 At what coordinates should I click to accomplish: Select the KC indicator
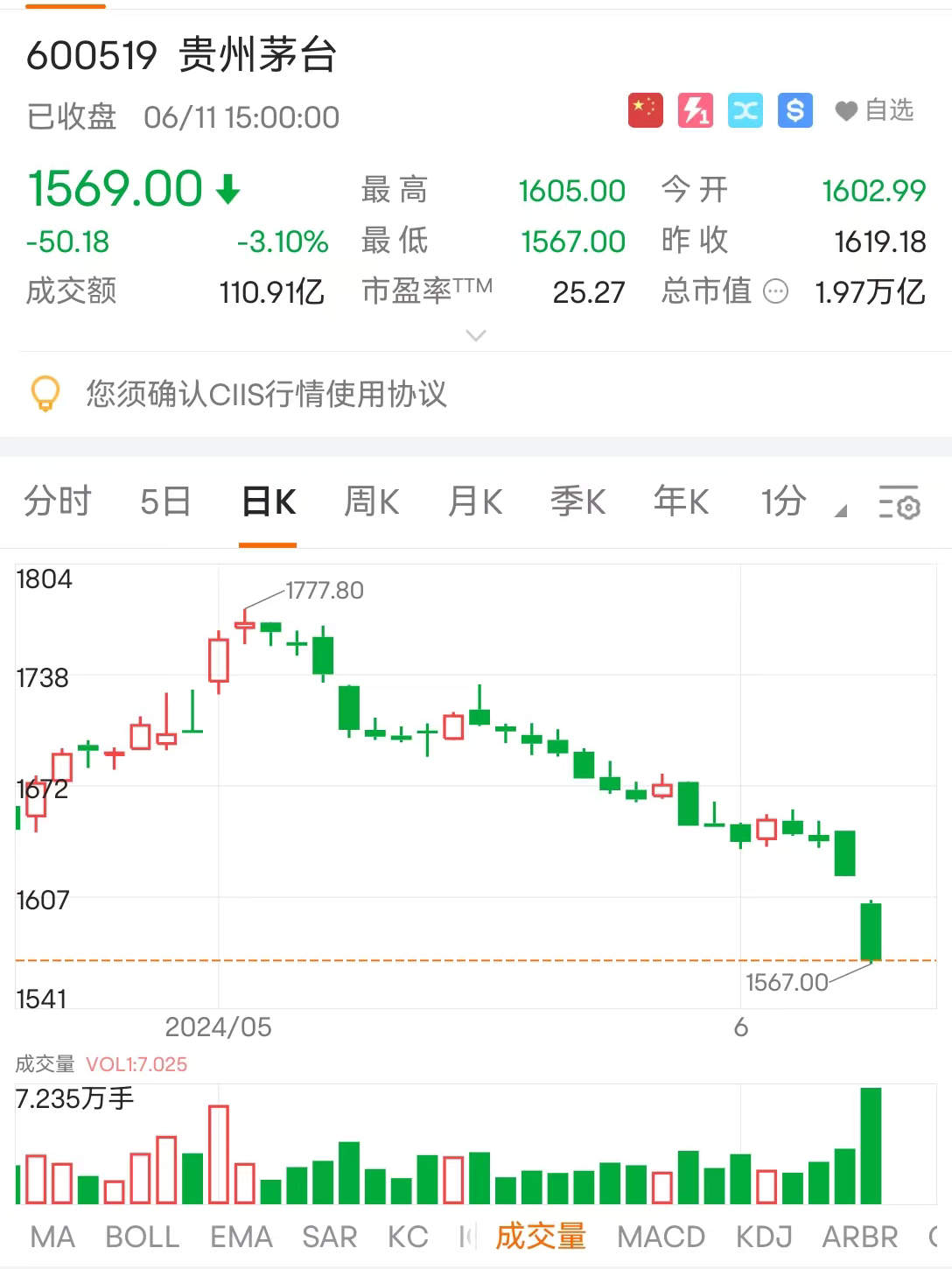(408, 1237)
